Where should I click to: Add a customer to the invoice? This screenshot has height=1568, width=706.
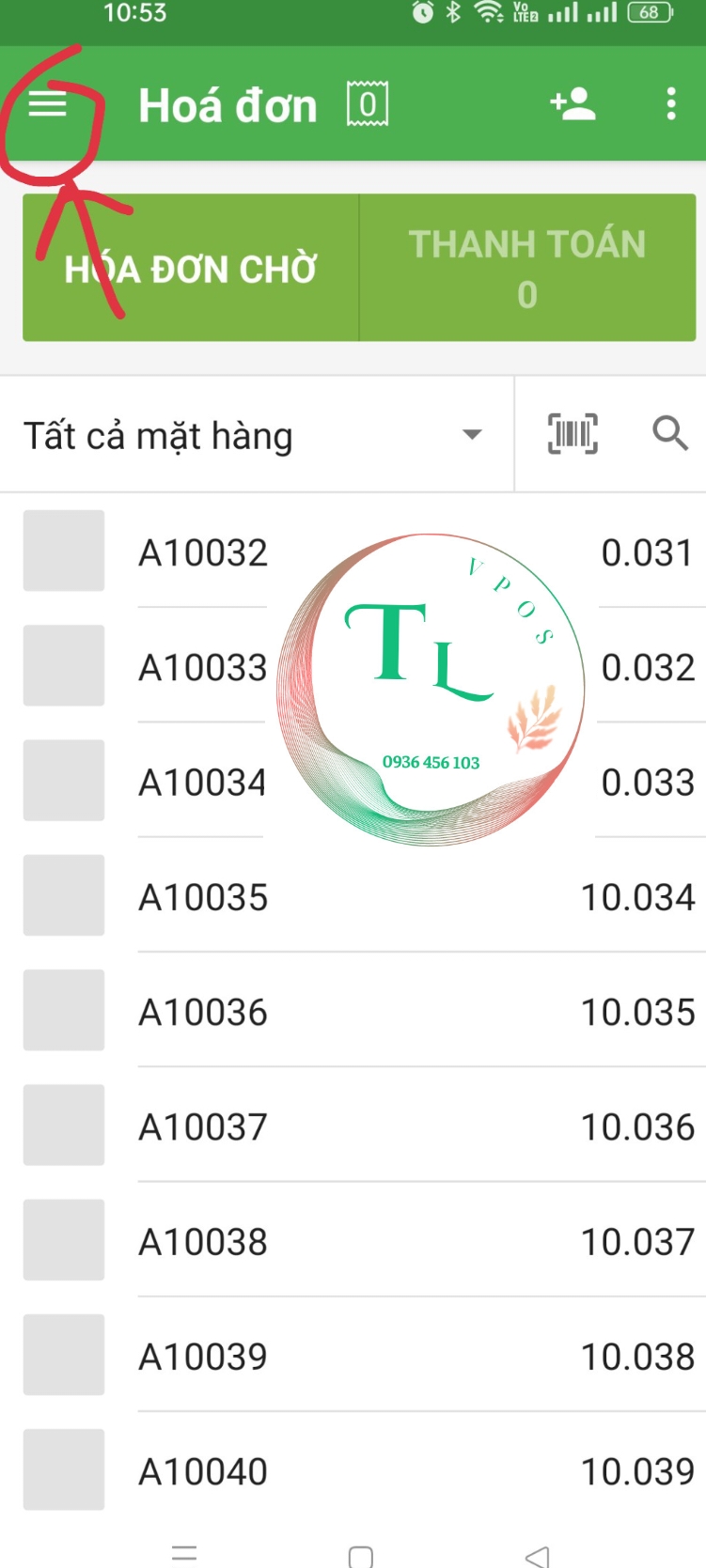point(573,104)
